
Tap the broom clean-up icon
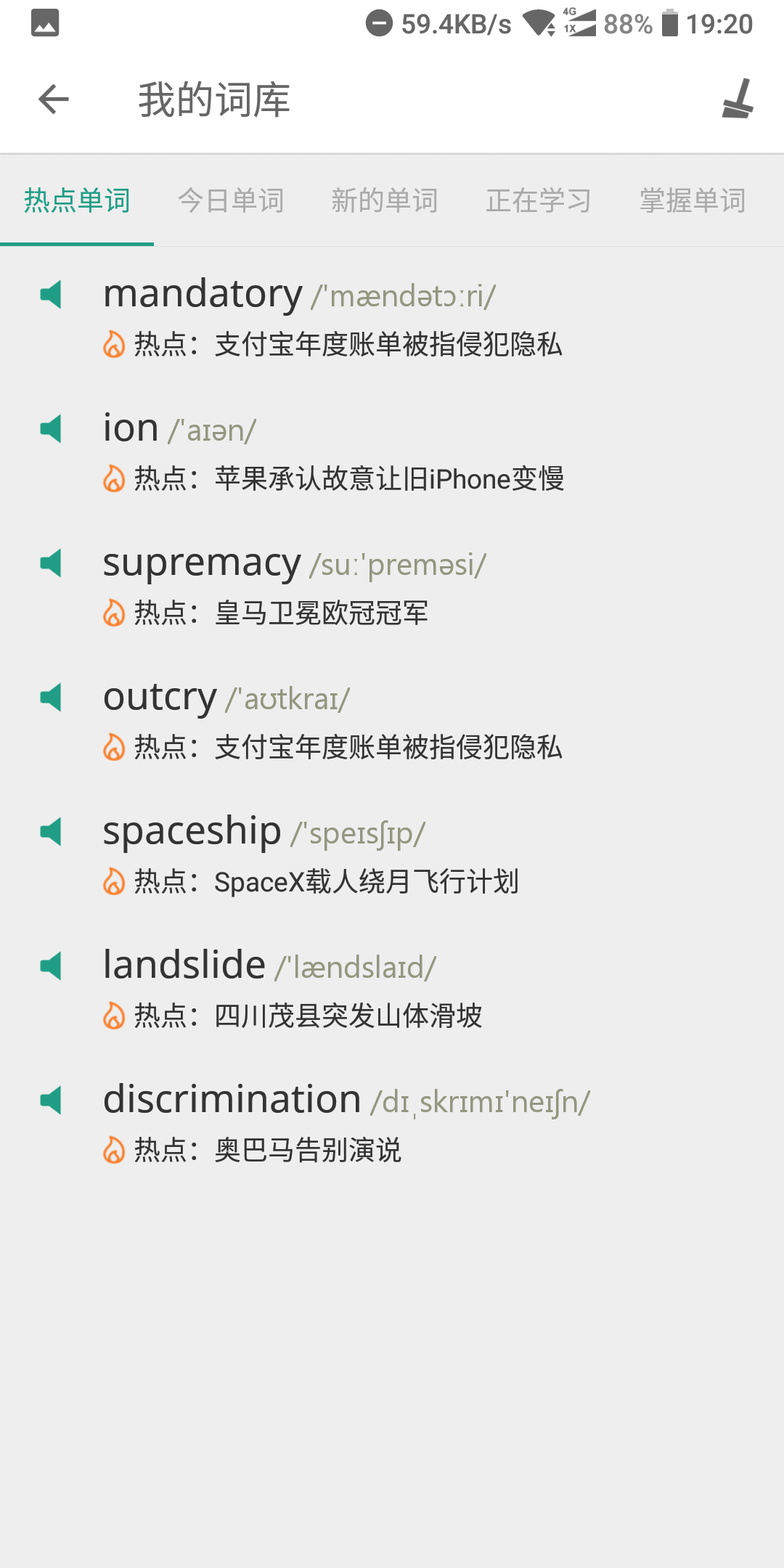click(738, 99)
